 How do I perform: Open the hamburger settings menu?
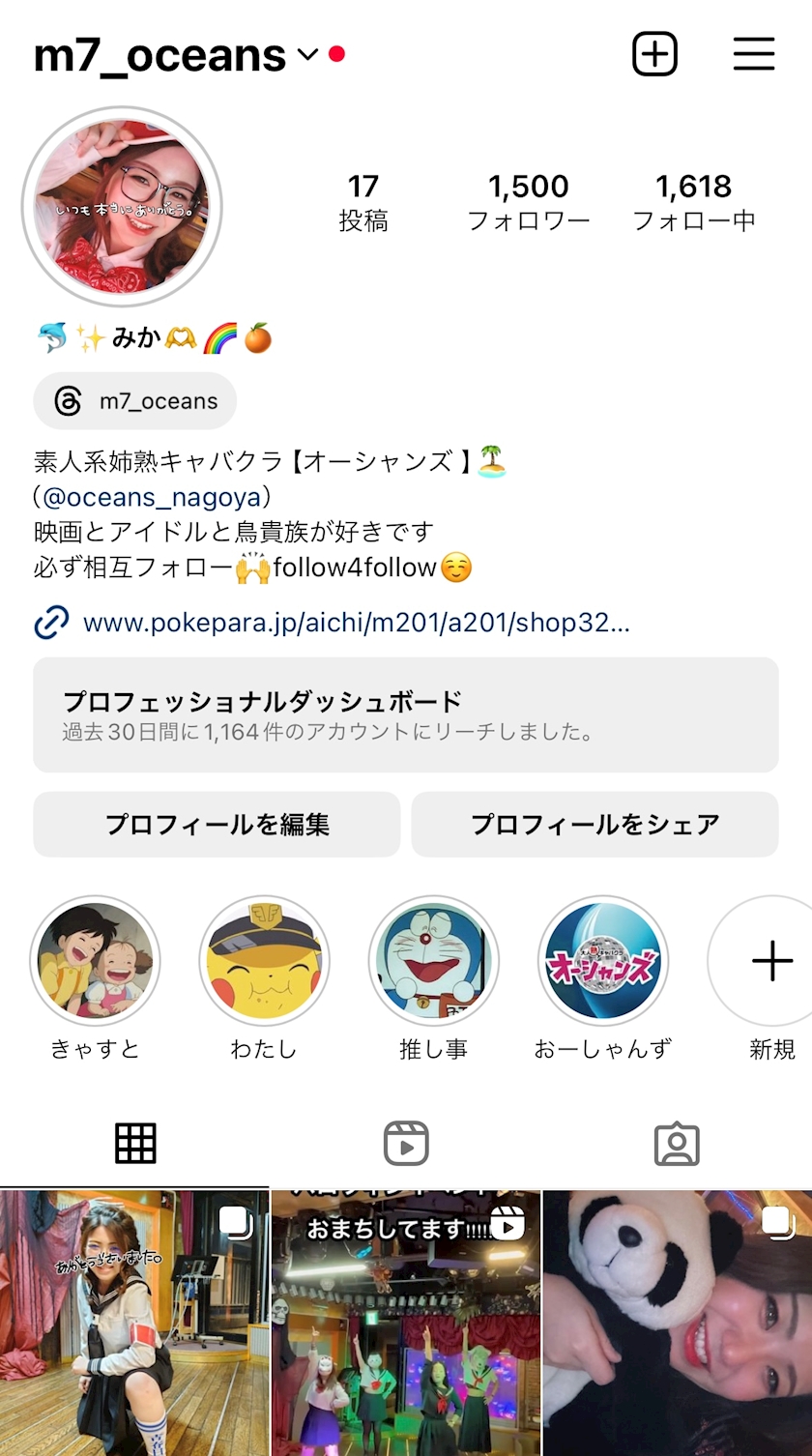(754, 54)
